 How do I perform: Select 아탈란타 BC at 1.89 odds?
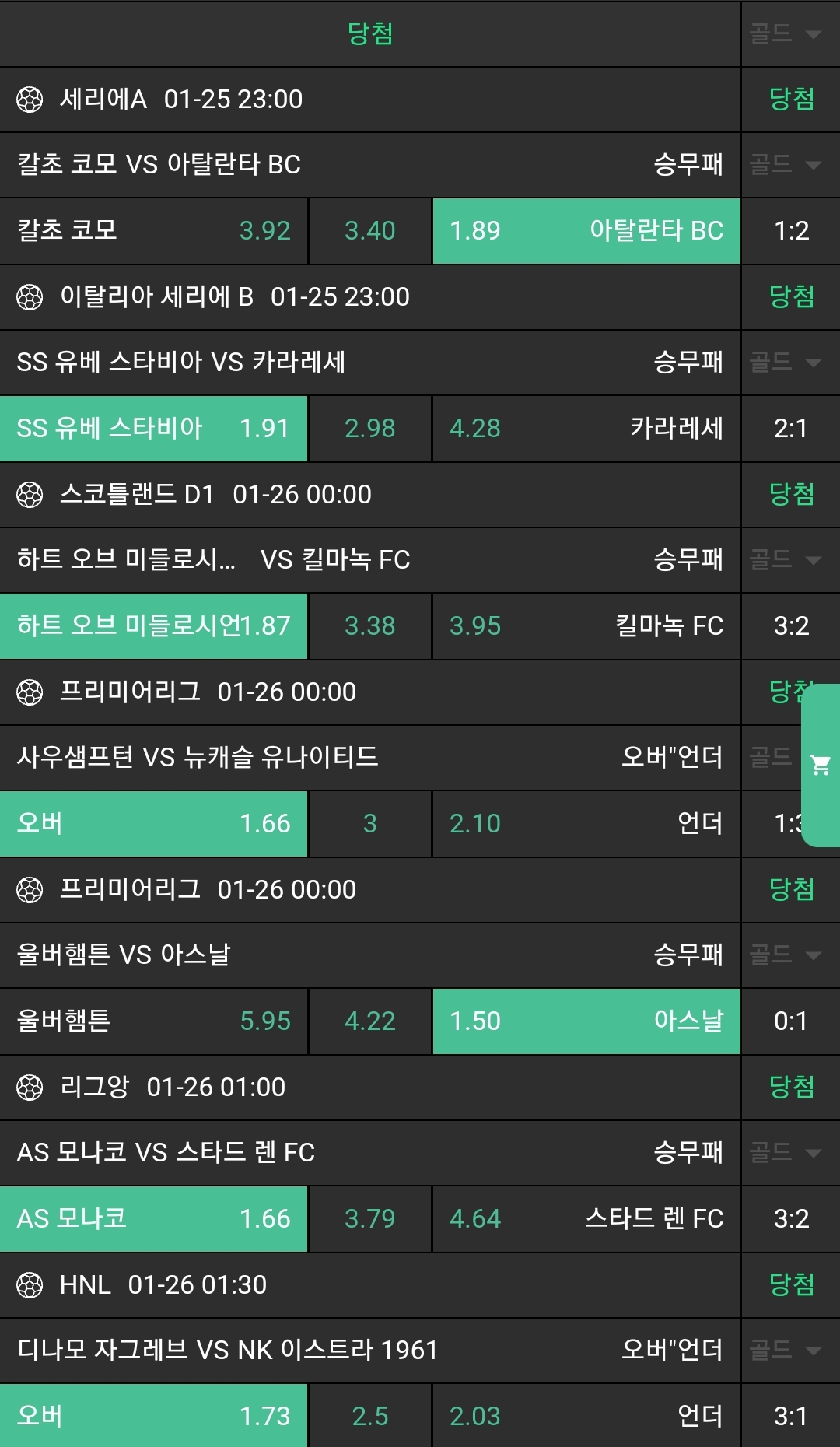click(x=586, y=231)
